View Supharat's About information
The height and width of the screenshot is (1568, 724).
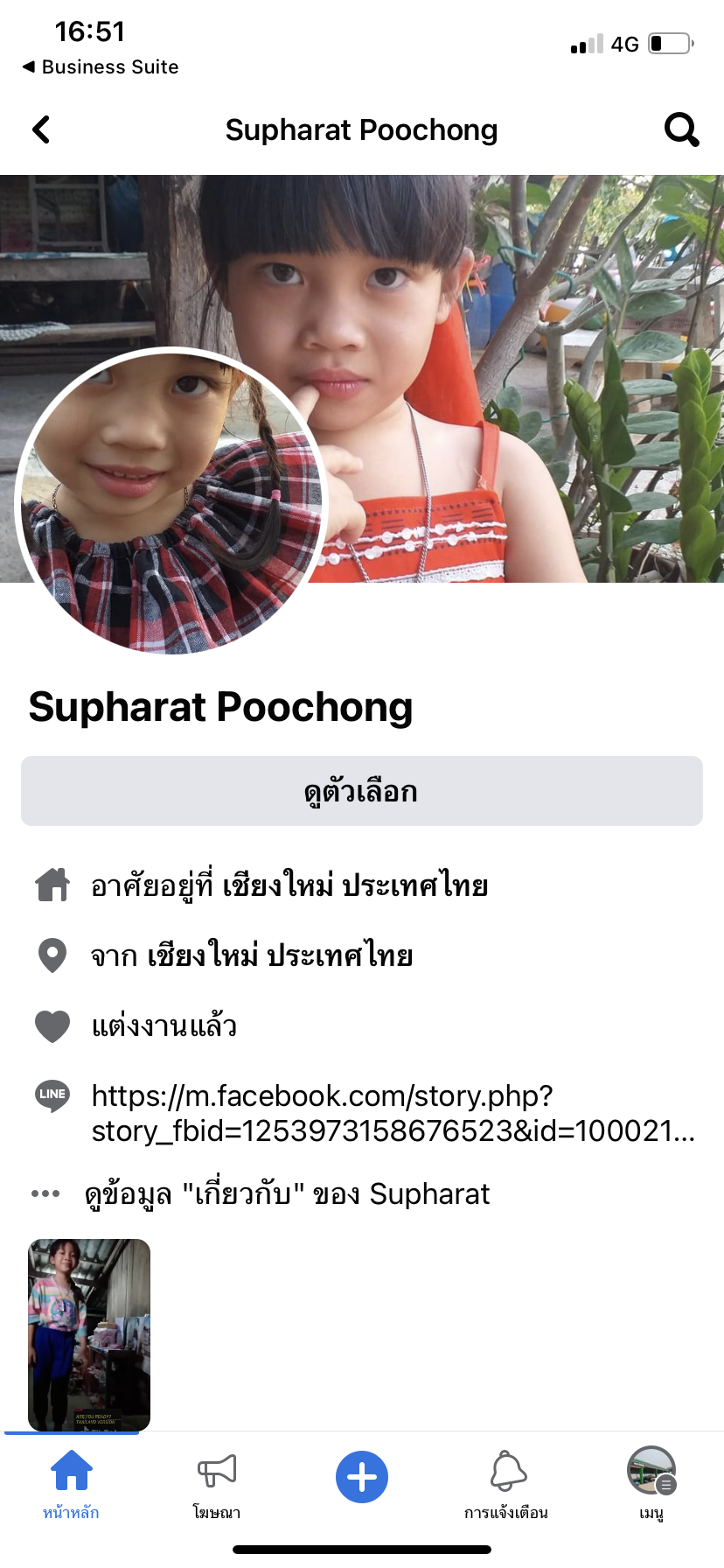(287, 1193)
